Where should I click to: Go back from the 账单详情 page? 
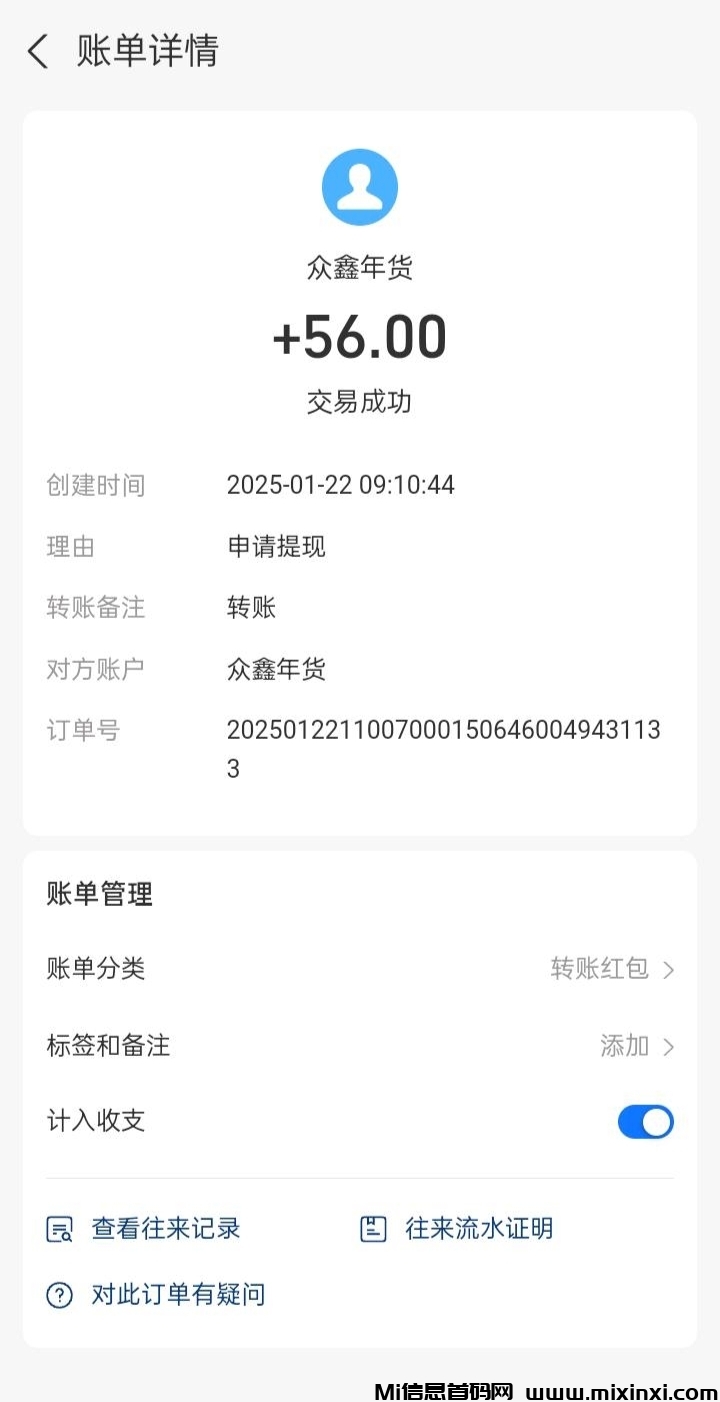point(38,51)
